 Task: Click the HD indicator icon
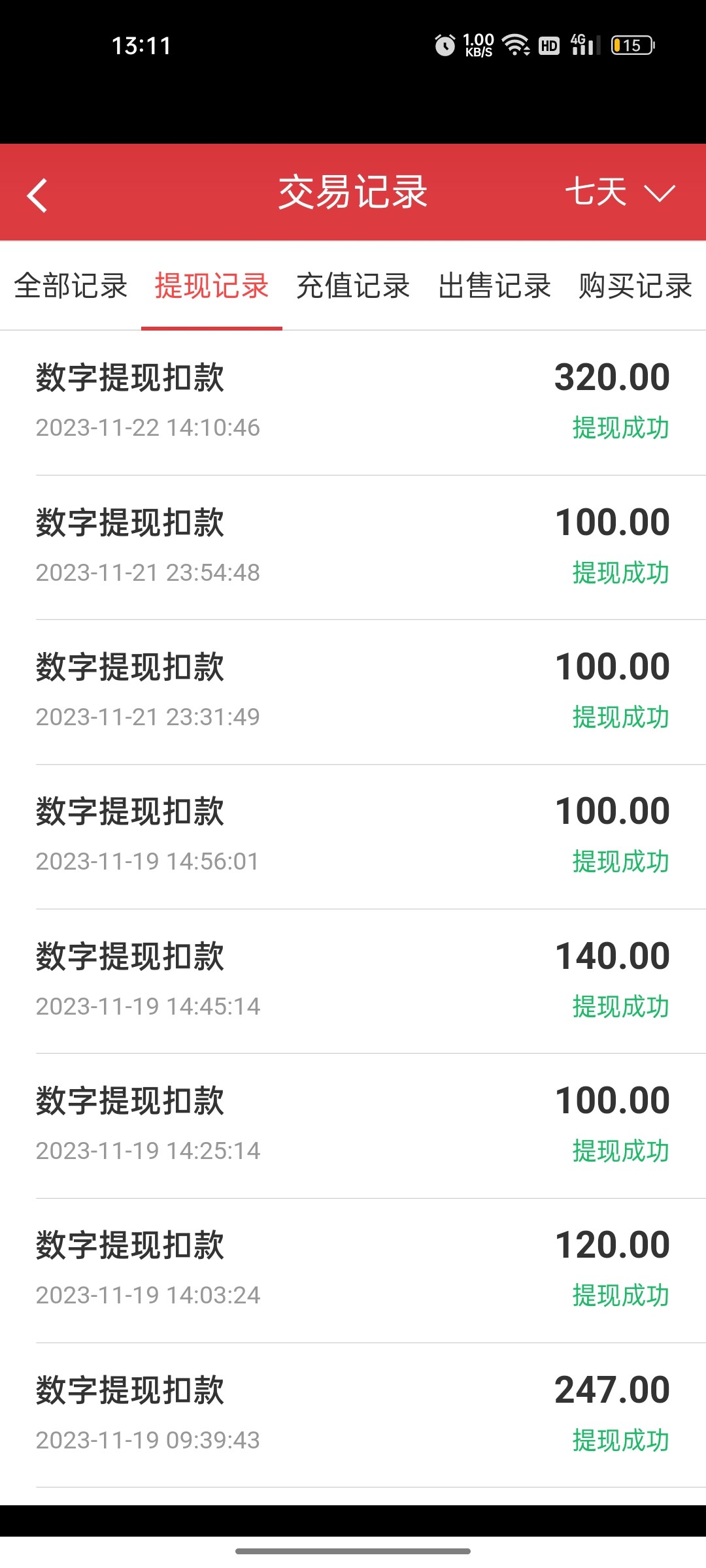tap(549, 44)
